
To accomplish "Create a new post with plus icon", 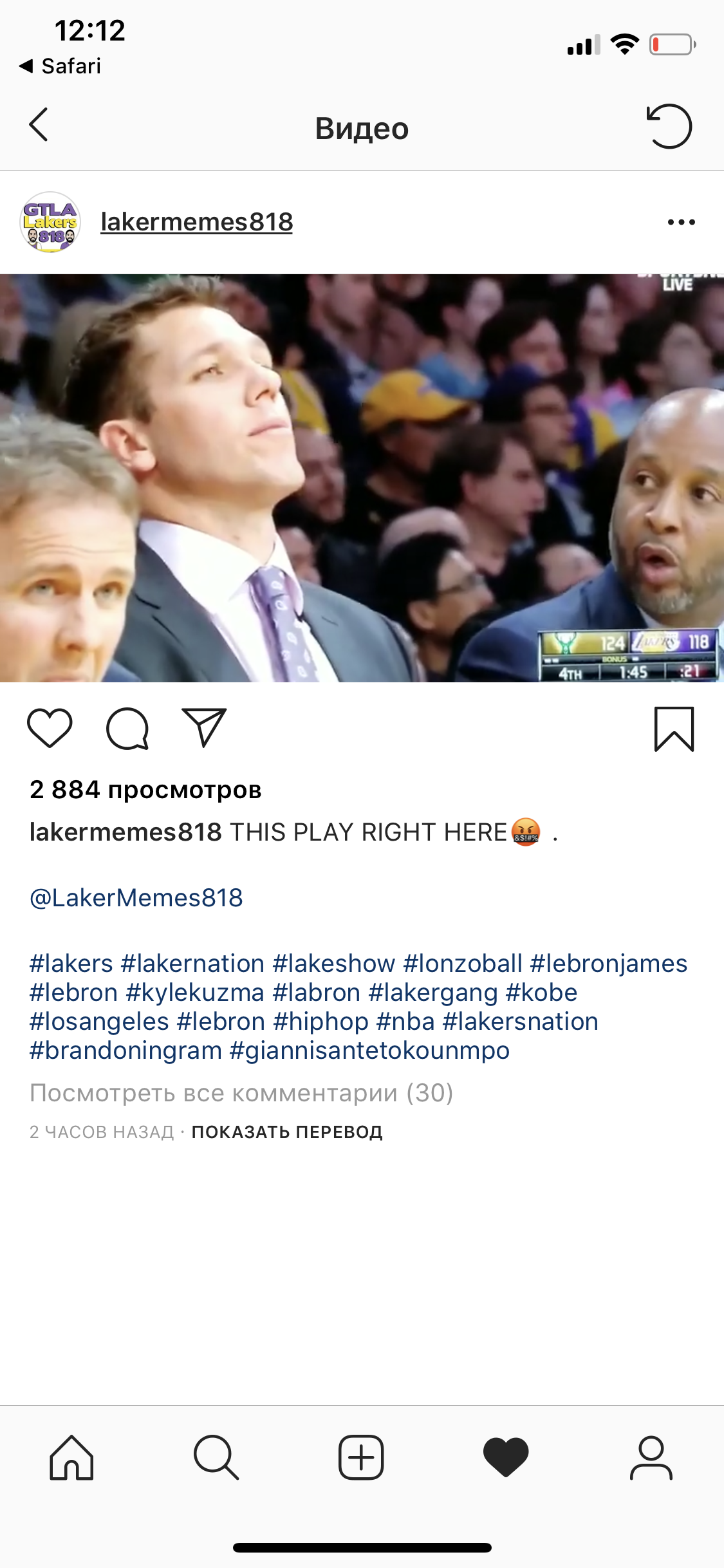I will [361, 1458].
